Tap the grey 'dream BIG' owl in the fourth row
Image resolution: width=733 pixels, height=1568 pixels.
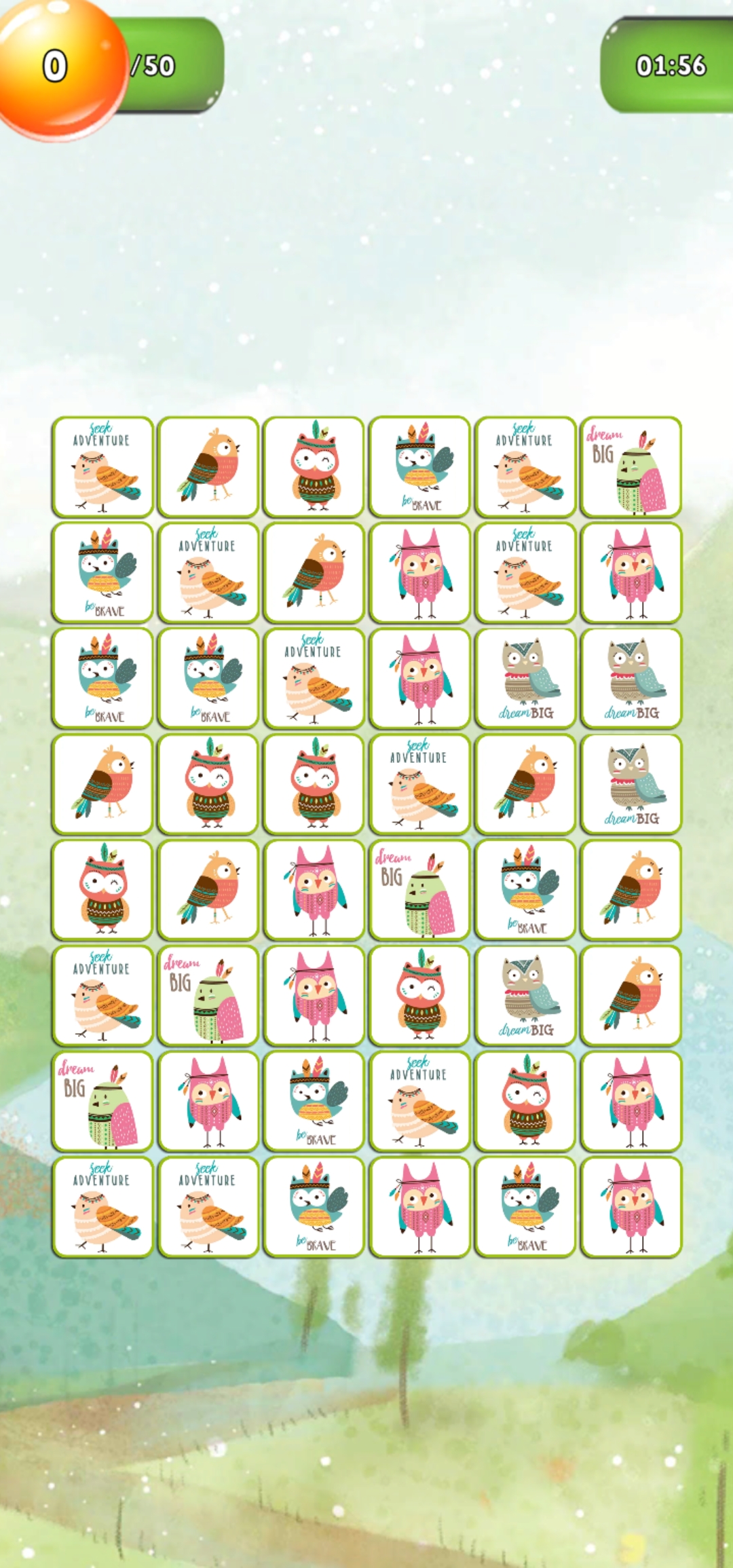coord(631,785)
